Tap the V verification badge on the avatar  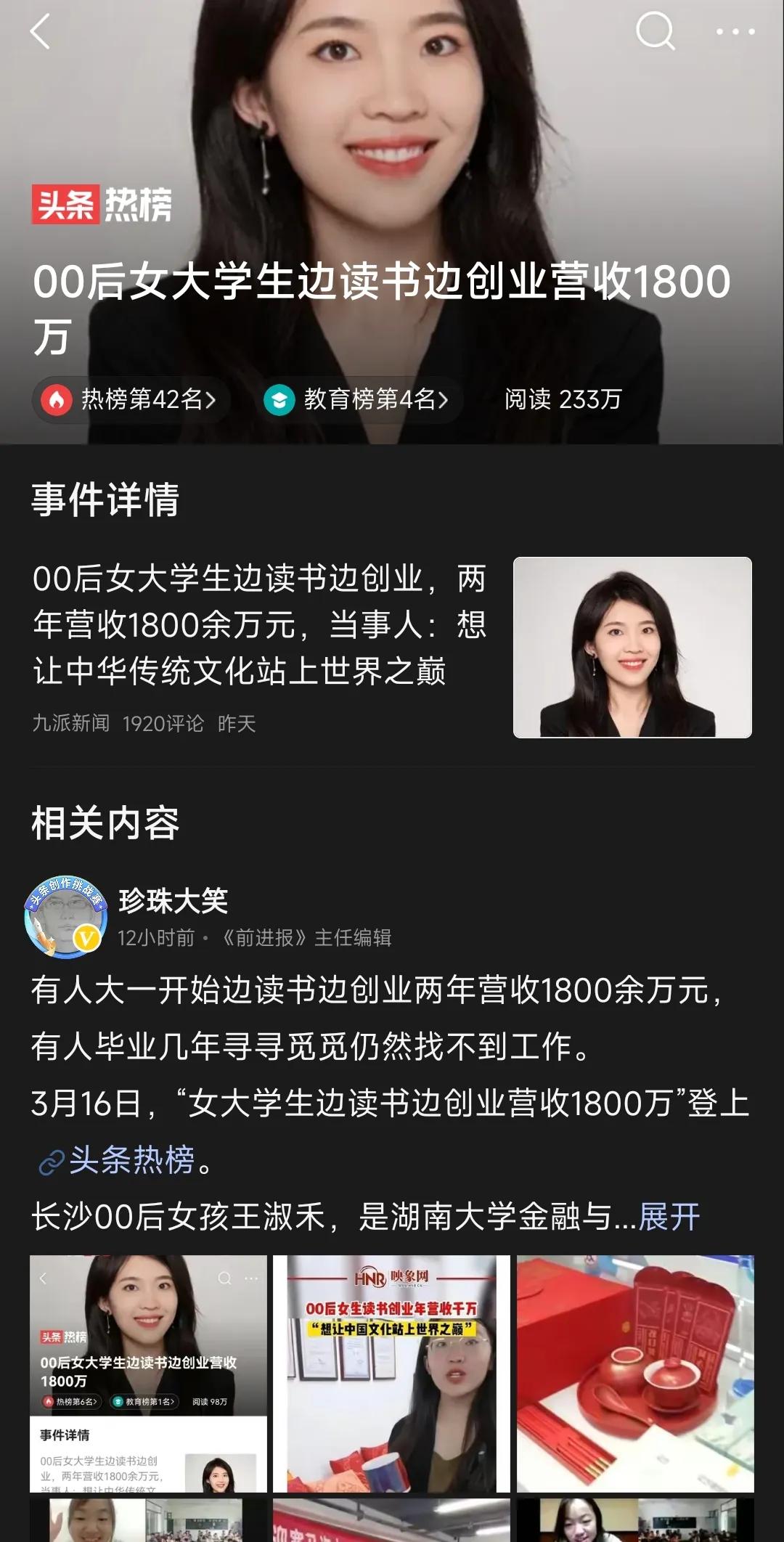(x=86, y=938)
